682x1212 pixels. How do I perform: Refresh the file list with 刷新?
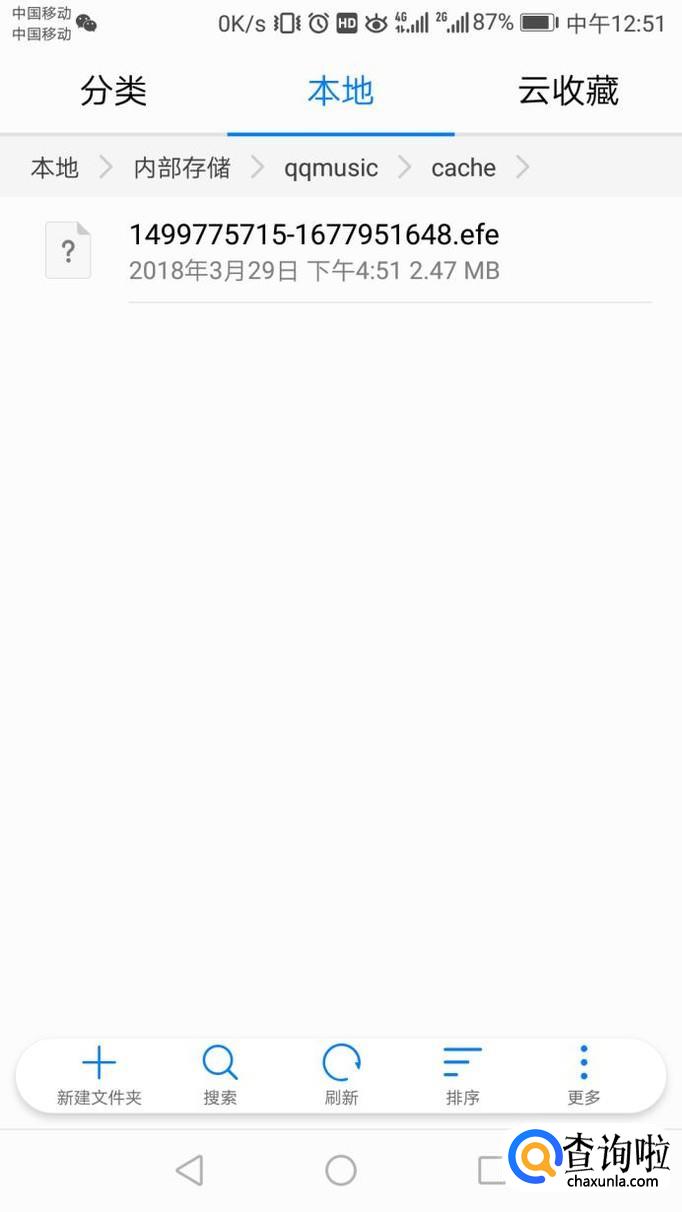click(x=341, y=1075)
